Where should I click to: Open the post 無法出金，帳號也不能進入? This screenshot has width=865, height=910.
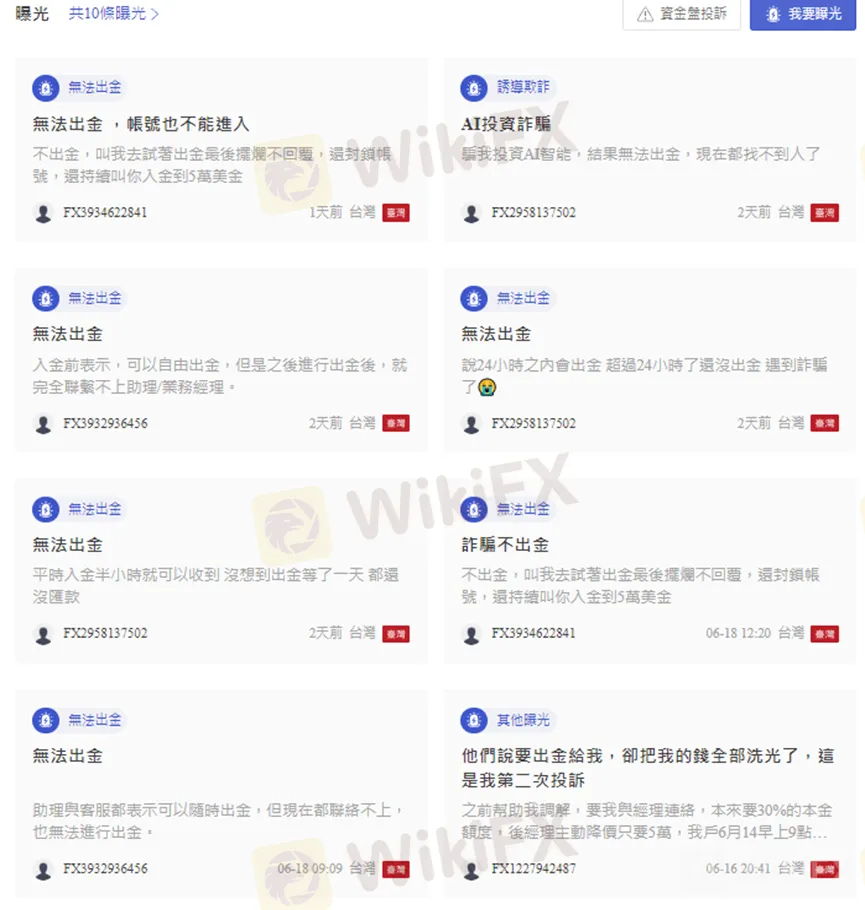[141, 124]
